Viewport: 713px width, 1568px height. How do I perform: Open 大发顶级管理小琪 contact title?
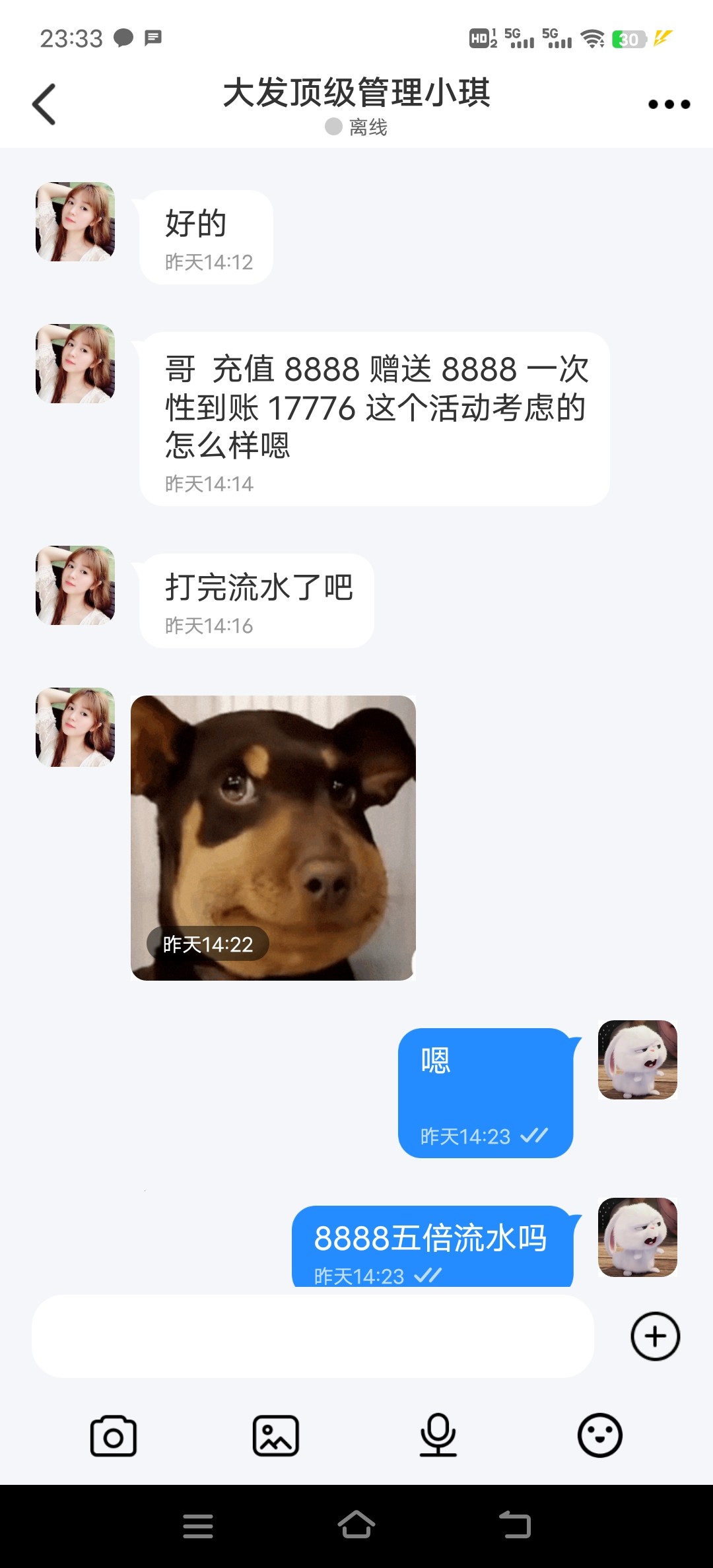356,93
